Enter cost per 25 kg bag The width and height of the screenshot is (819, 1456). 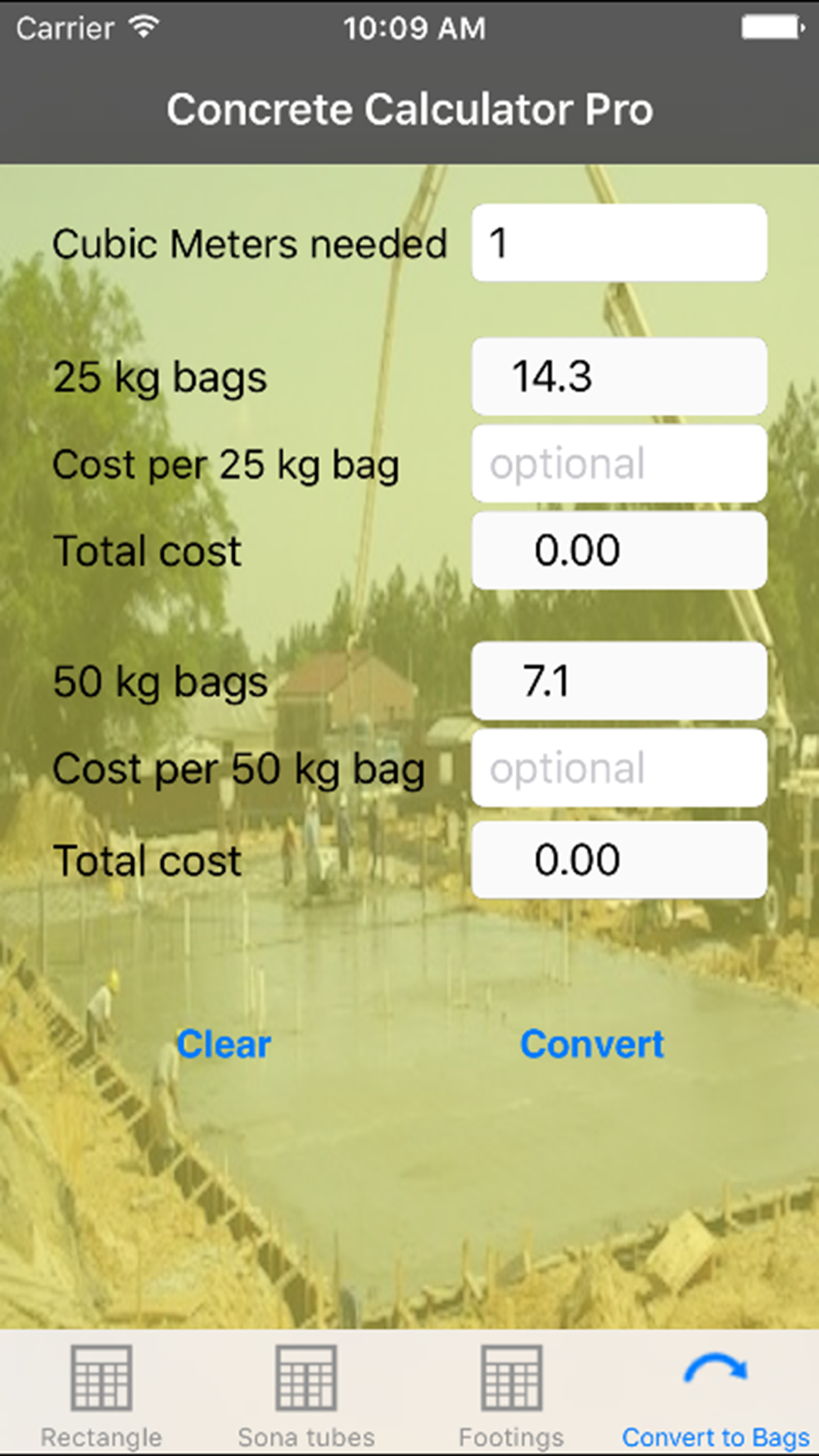(x=619, y=463)
